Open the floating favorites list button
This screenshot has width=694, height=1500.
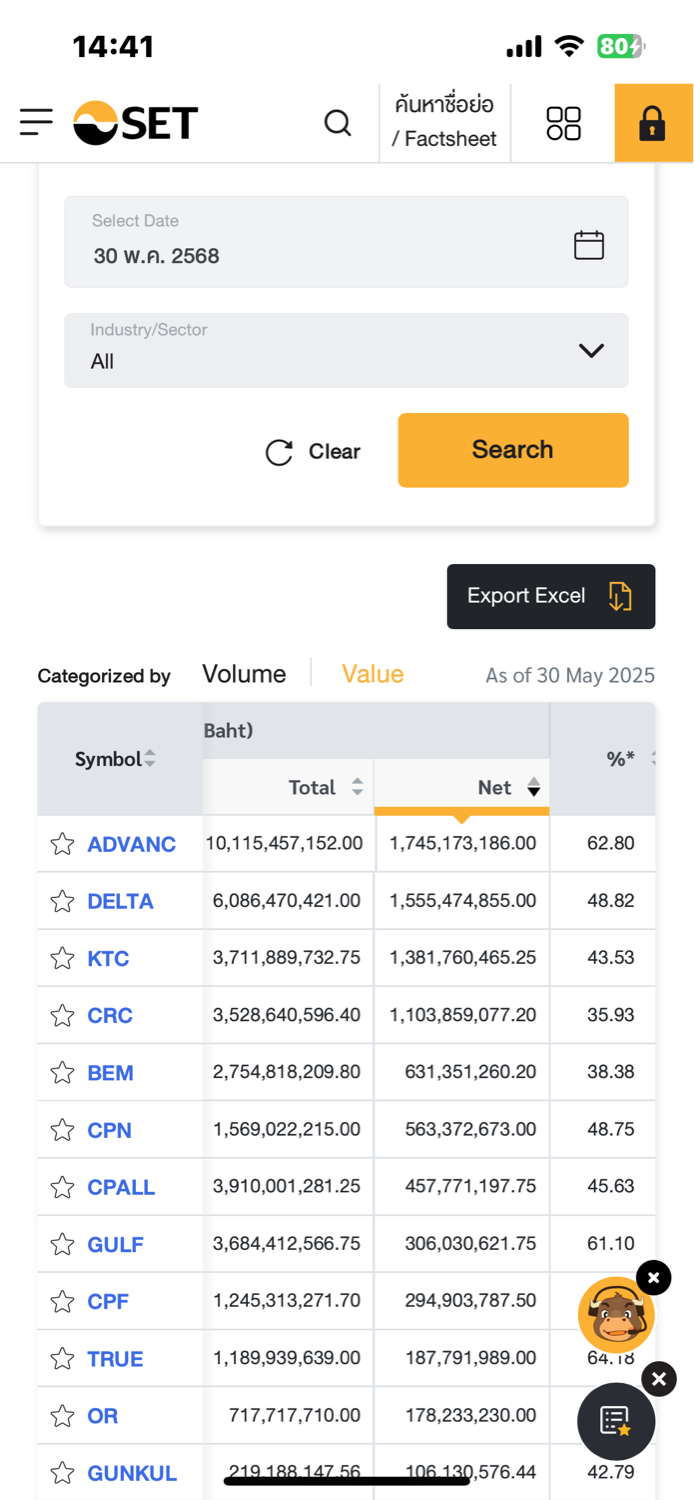616,1421
